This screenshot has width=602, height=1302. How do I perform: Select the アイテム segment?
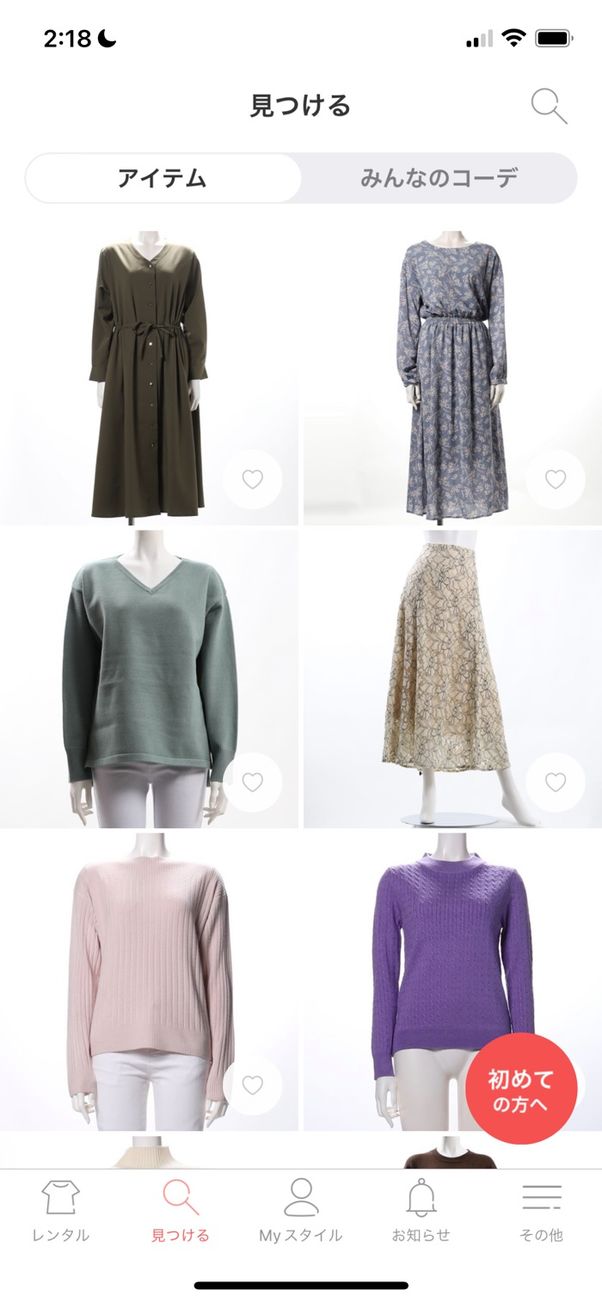click(162, 179)
